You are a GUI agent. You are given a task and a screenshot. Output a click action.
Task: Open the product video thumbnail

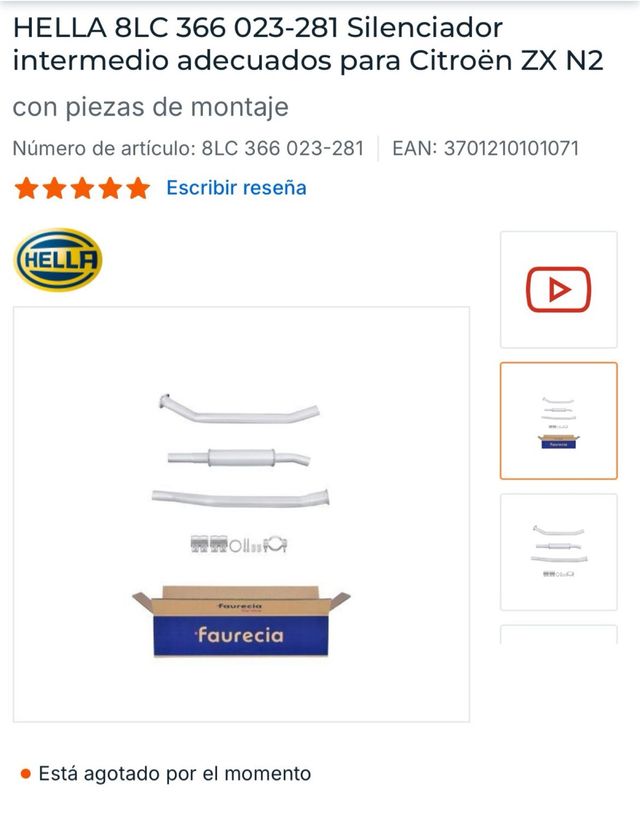pos(558,290)
